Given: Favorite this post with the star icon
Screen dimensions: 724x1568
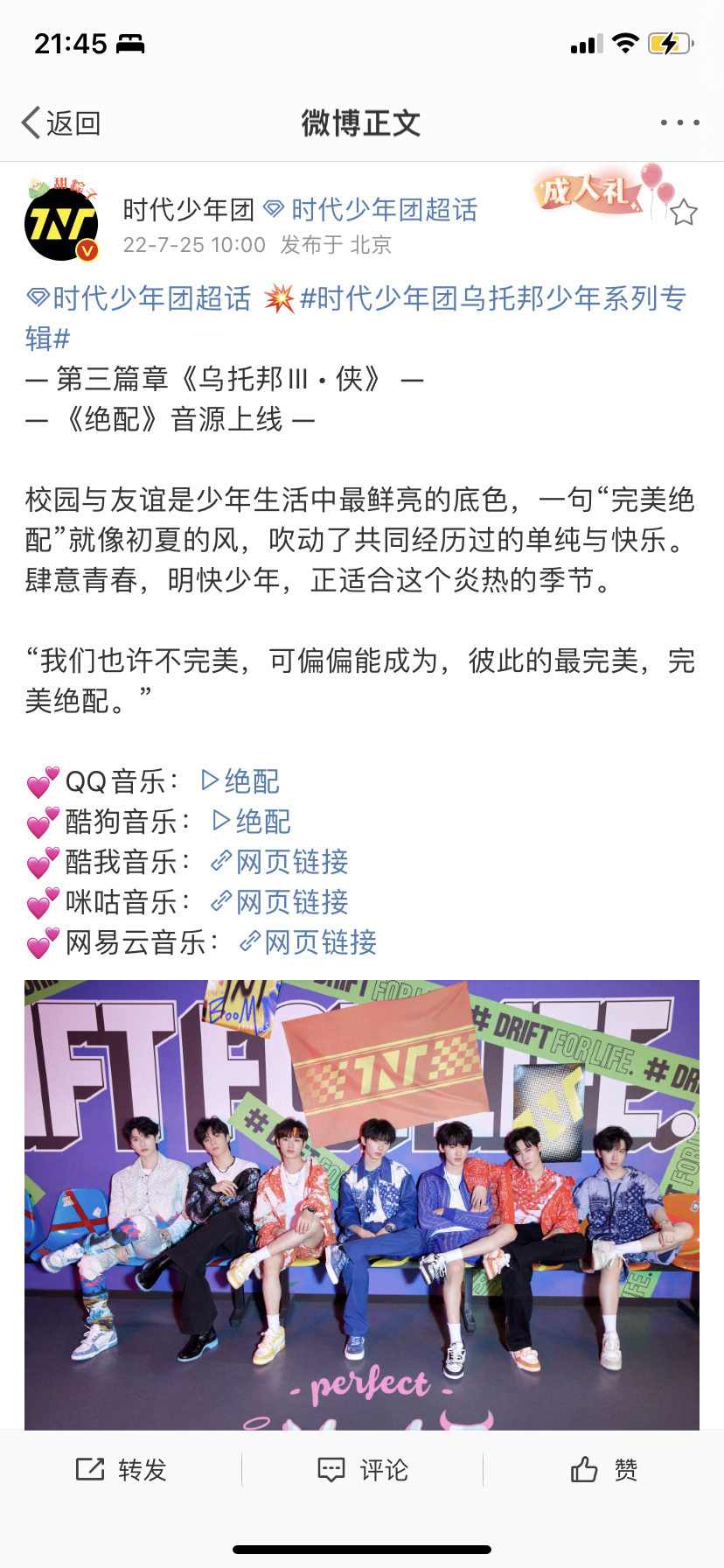Looking at the screenshot, I should click(684, 213).
